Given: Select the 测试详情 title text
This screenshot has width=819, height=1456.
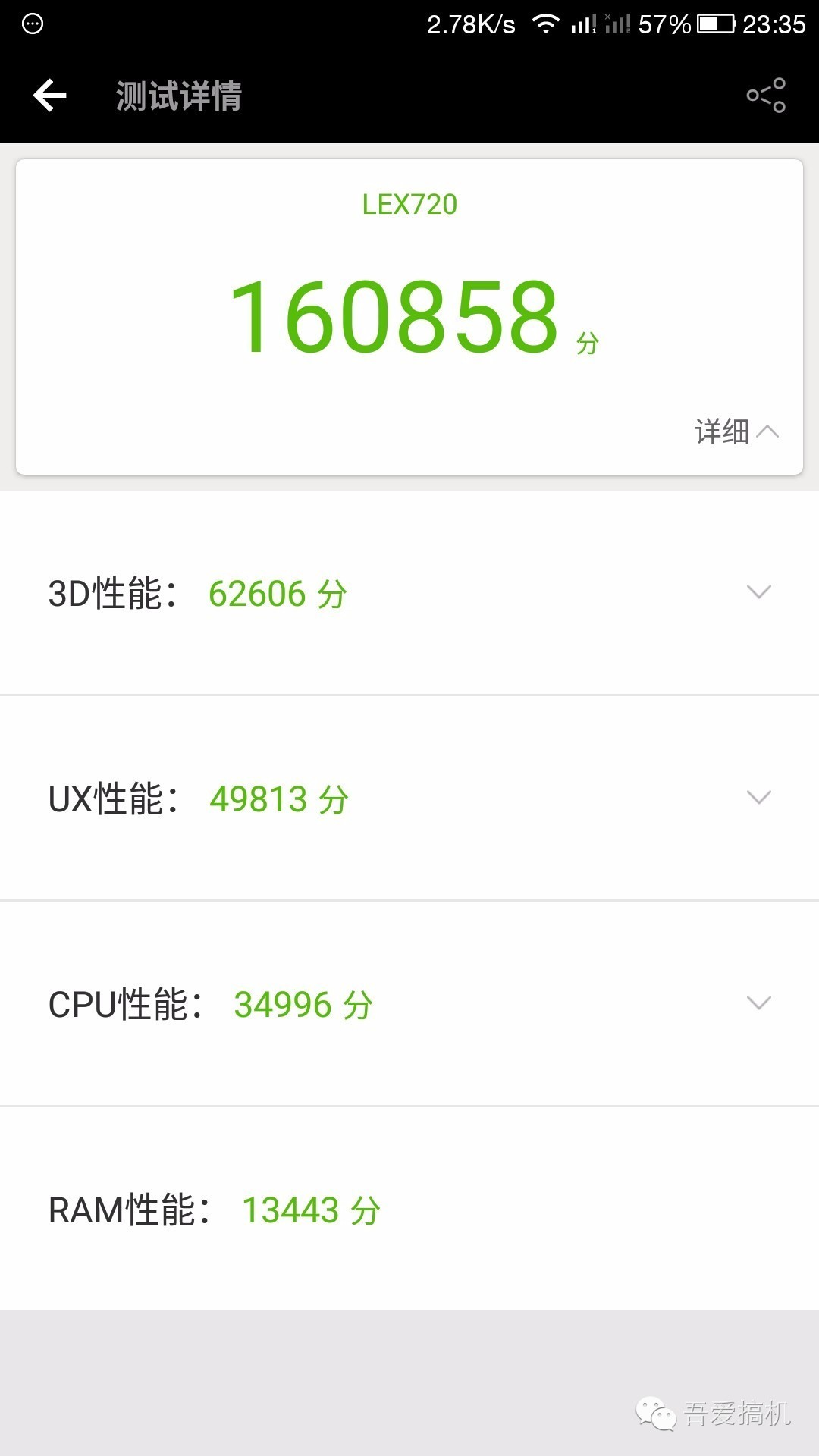Looking at the screenshot, I should point(177,96).
